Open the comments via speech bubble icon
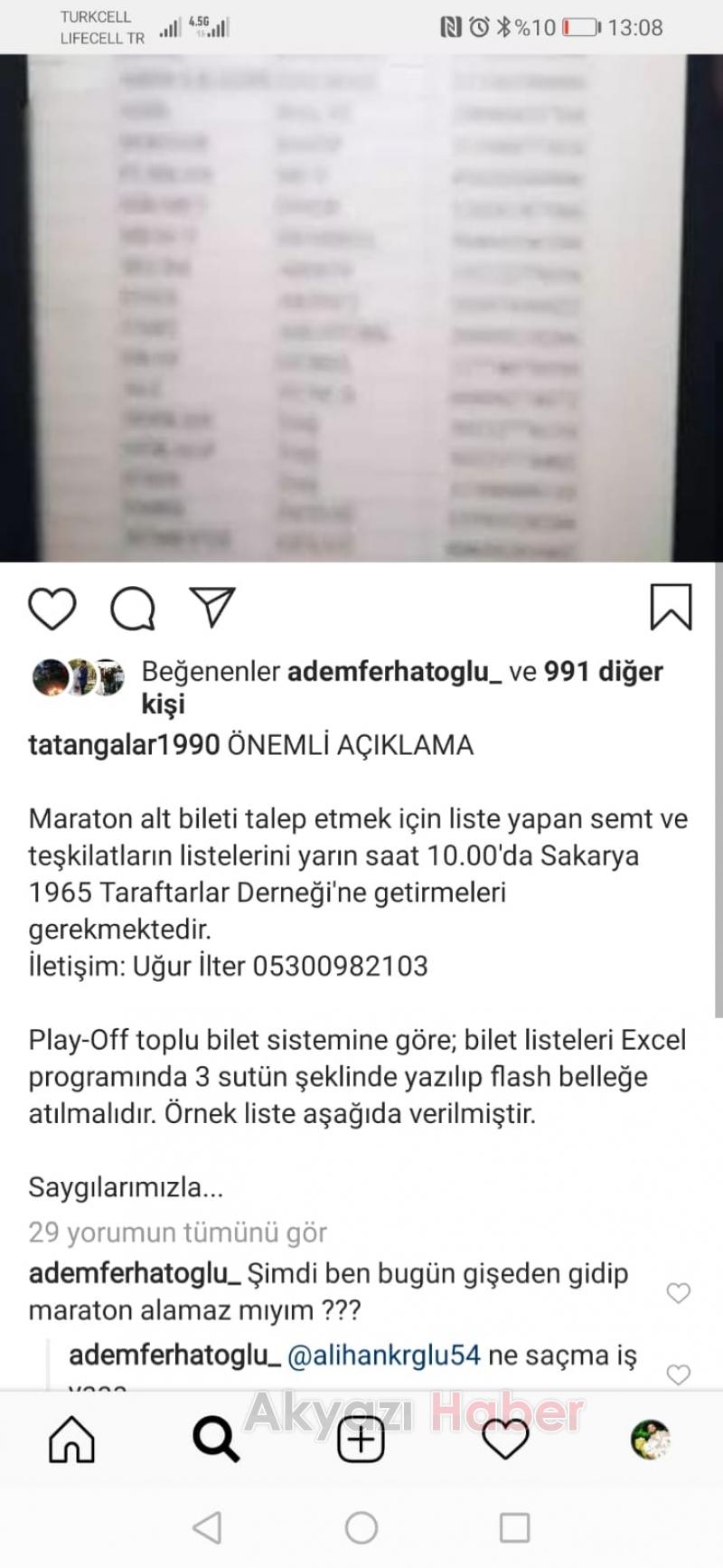Viewport: 723px width, 1568px height. click(133, 609)
